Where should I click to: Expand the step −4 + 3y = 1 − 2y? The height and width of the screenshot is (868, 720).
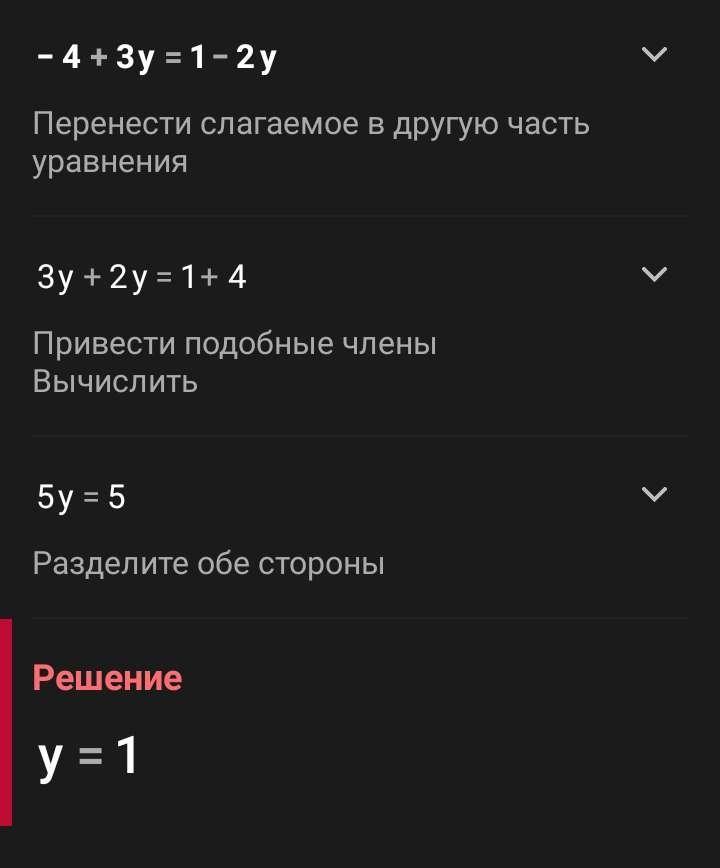[653, 55]
